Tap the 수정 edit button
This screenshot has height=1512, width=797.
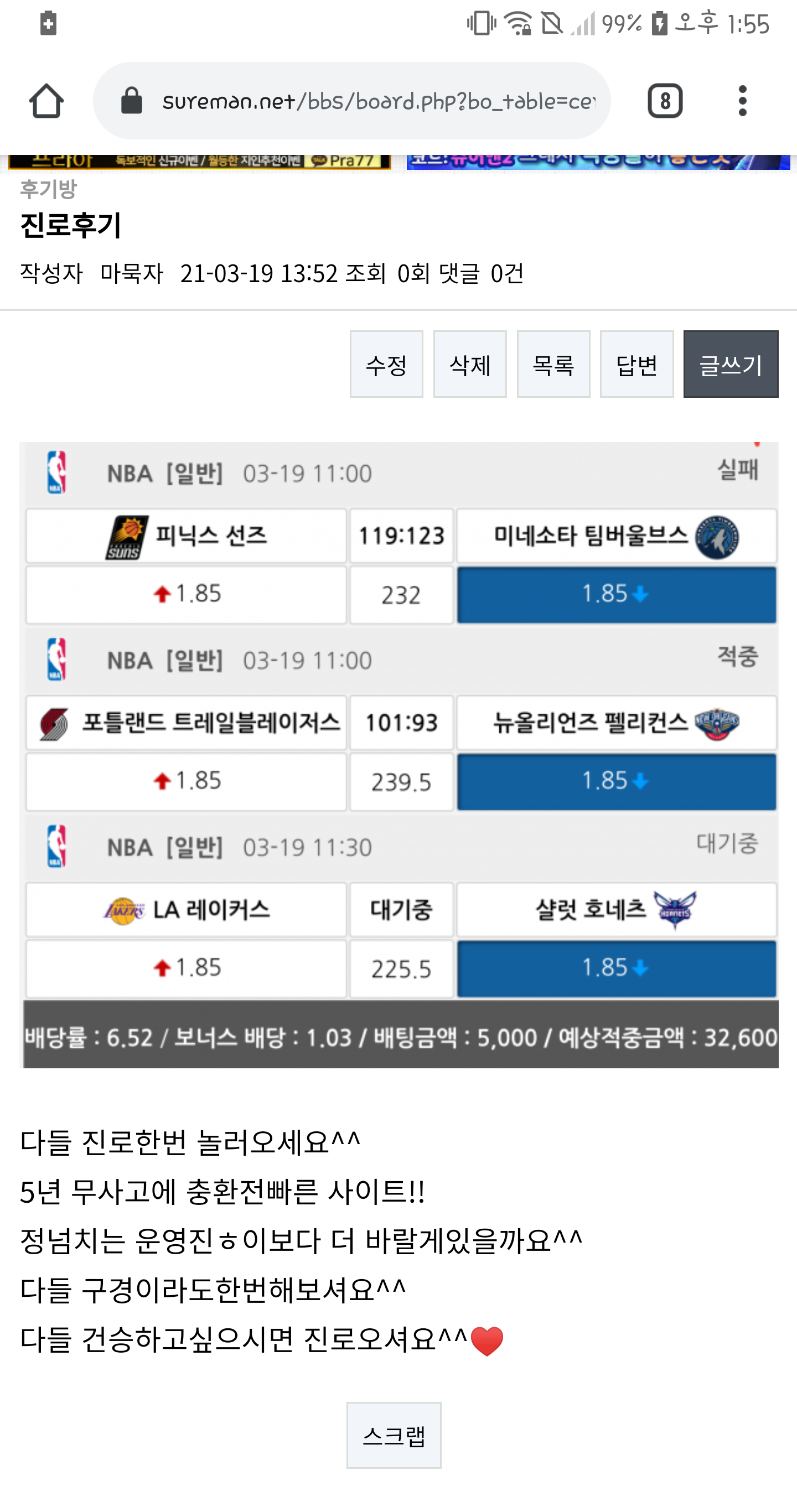coord(386,365)
